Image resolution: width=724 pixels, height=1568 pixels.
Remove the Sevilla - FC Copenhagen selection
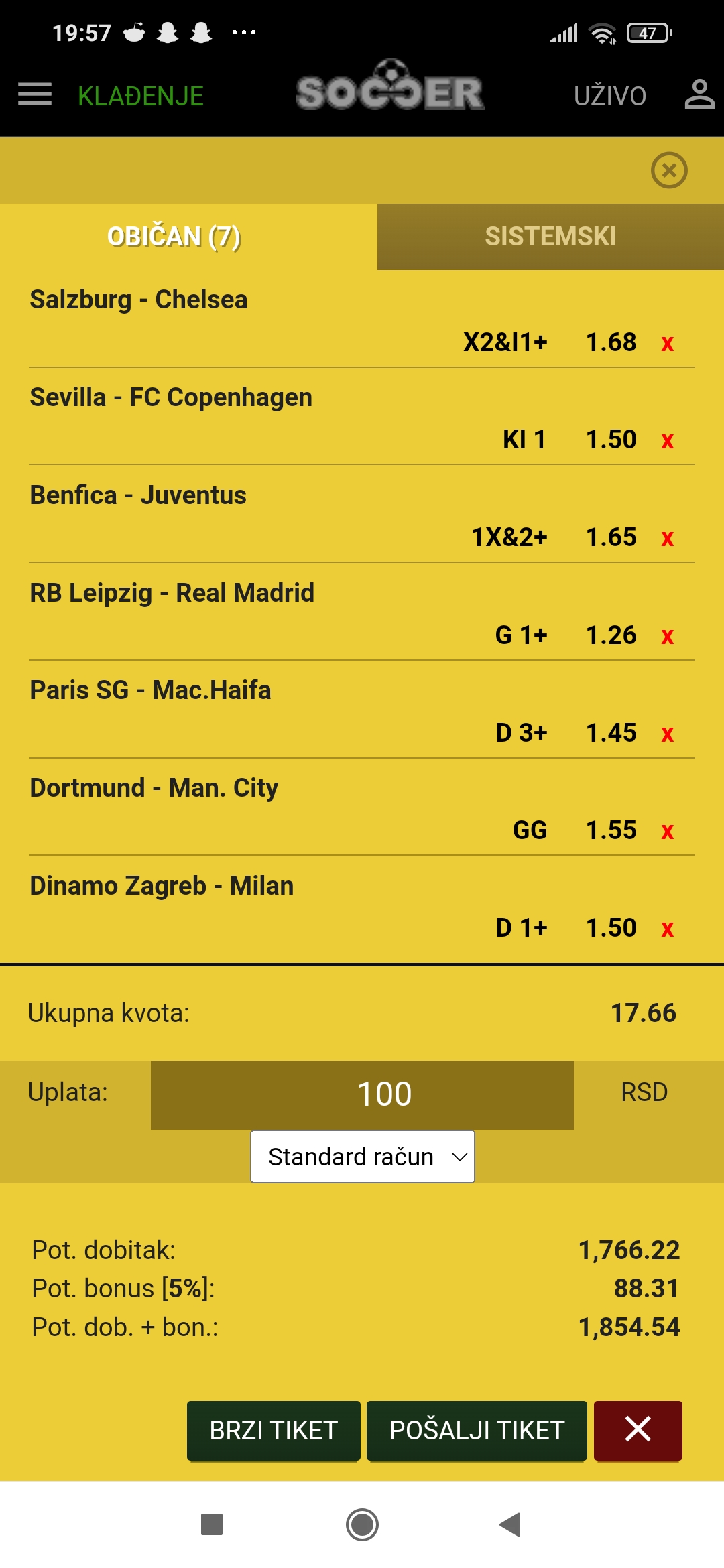point(667,441)
